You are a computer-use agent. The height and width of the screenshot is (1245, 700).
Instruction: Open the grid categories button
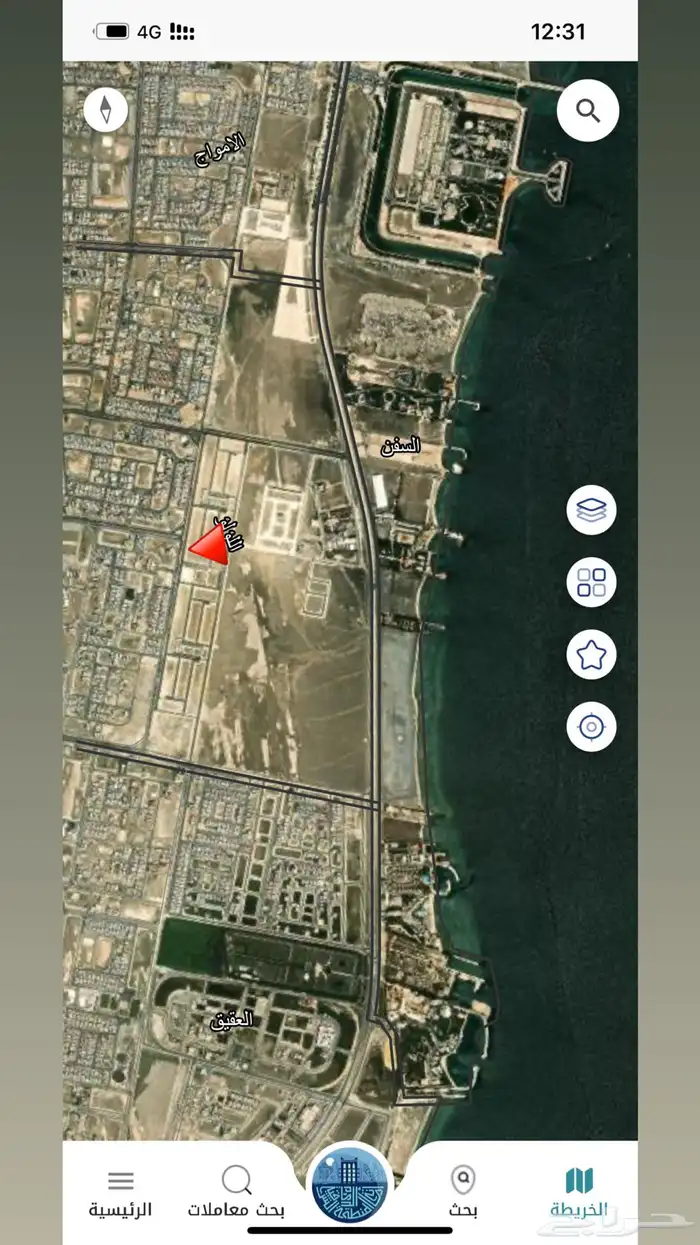click(x=591, y=582)
